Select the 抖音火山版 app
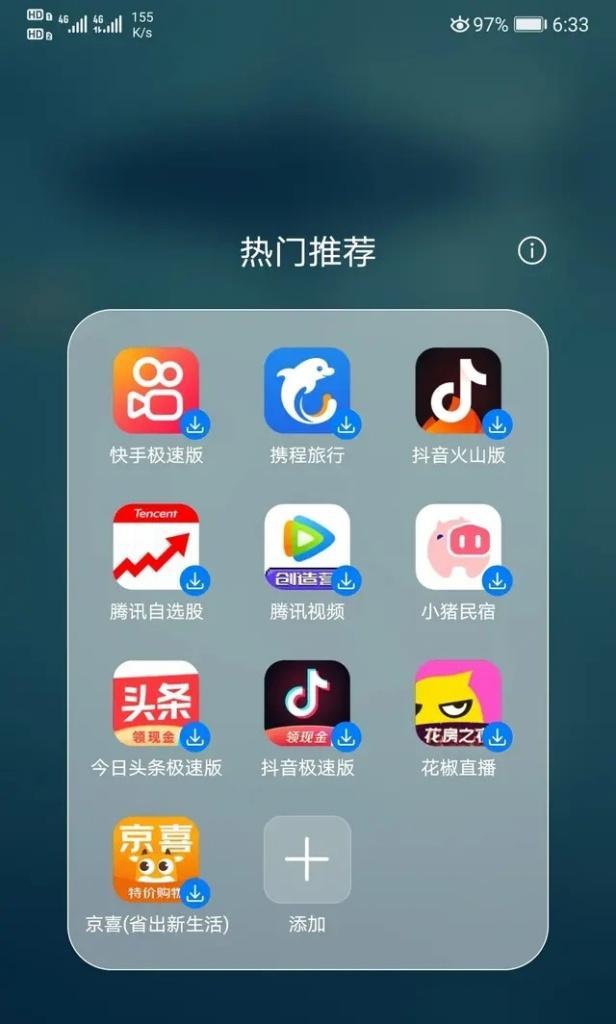This screenshot has width=616, height=1024. [457, 390]
